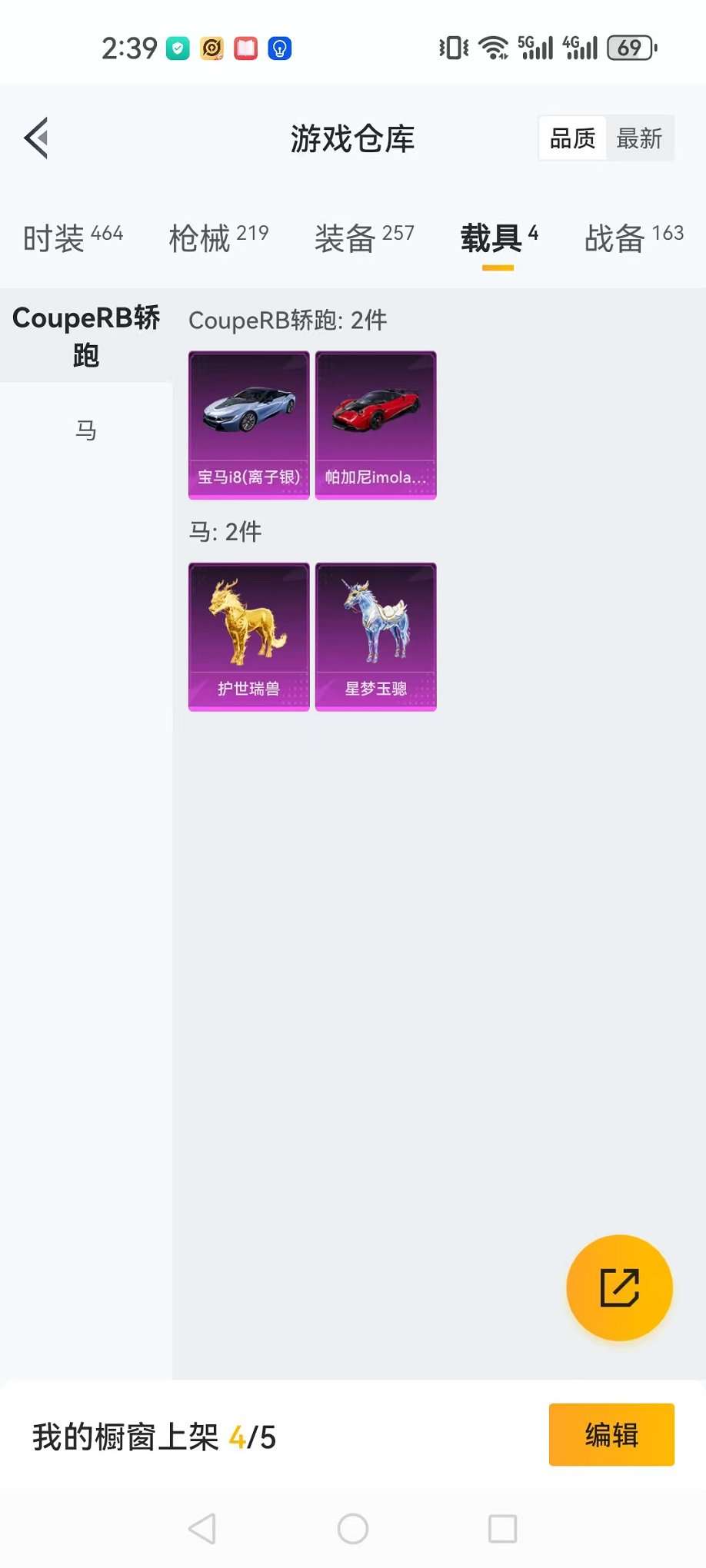Viewport: 706px width, 1568px height.
Task: View the 星梦玉骢 horse skin
Action: pyautogui.click(x=376, y=636)
